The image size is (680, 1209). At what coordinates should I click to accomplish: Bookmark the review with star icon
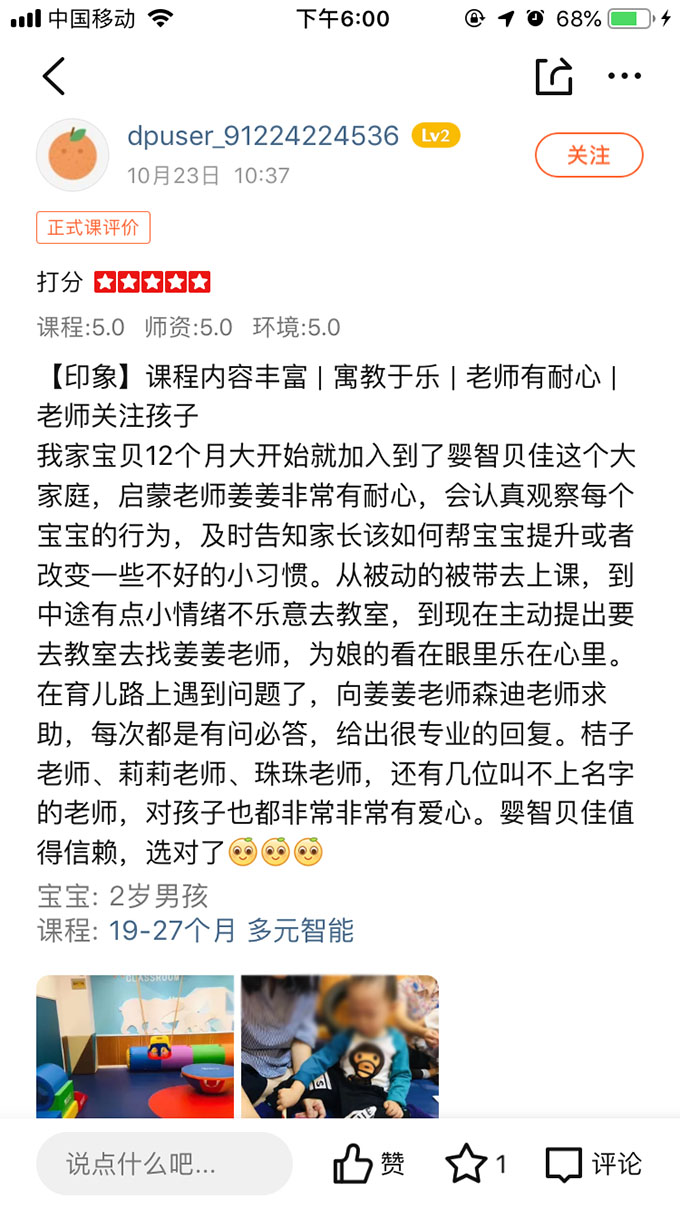[475, 1164]
